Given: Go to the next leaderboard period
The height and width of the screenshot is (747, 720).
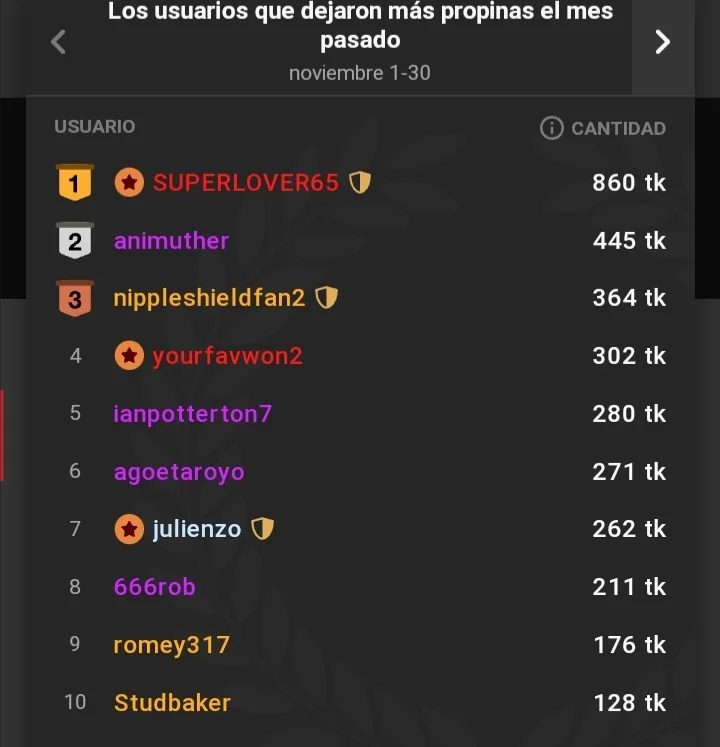Looking at the screenshot, I should (662, 42).
